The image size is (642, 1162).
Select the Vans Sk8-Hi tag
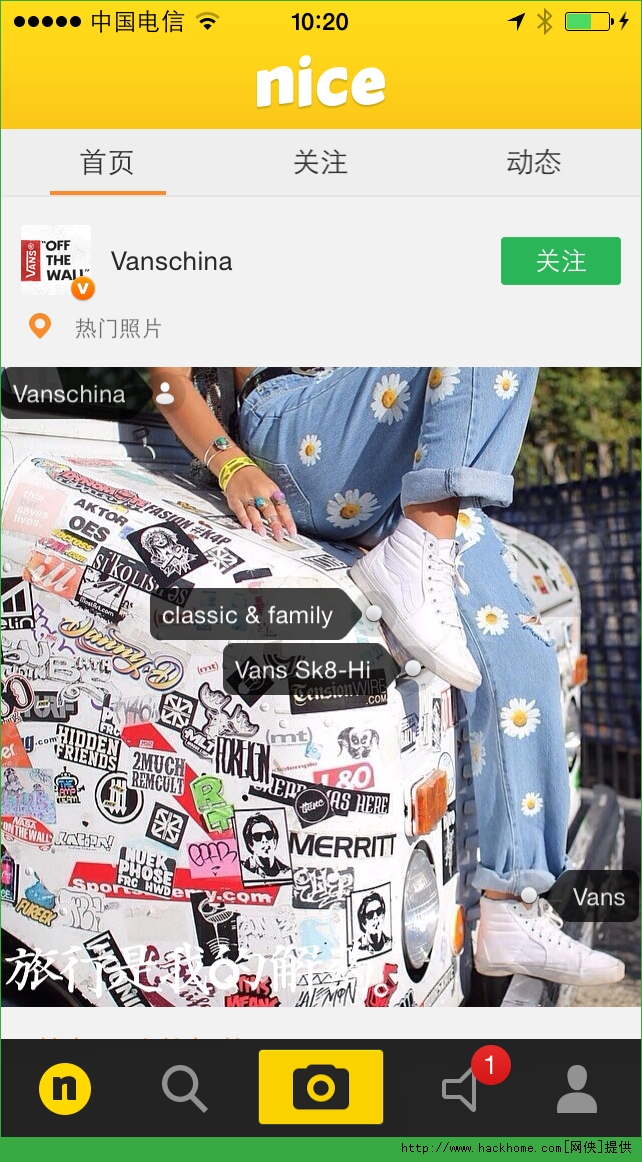pyautogui.click(x=303, y=670)
